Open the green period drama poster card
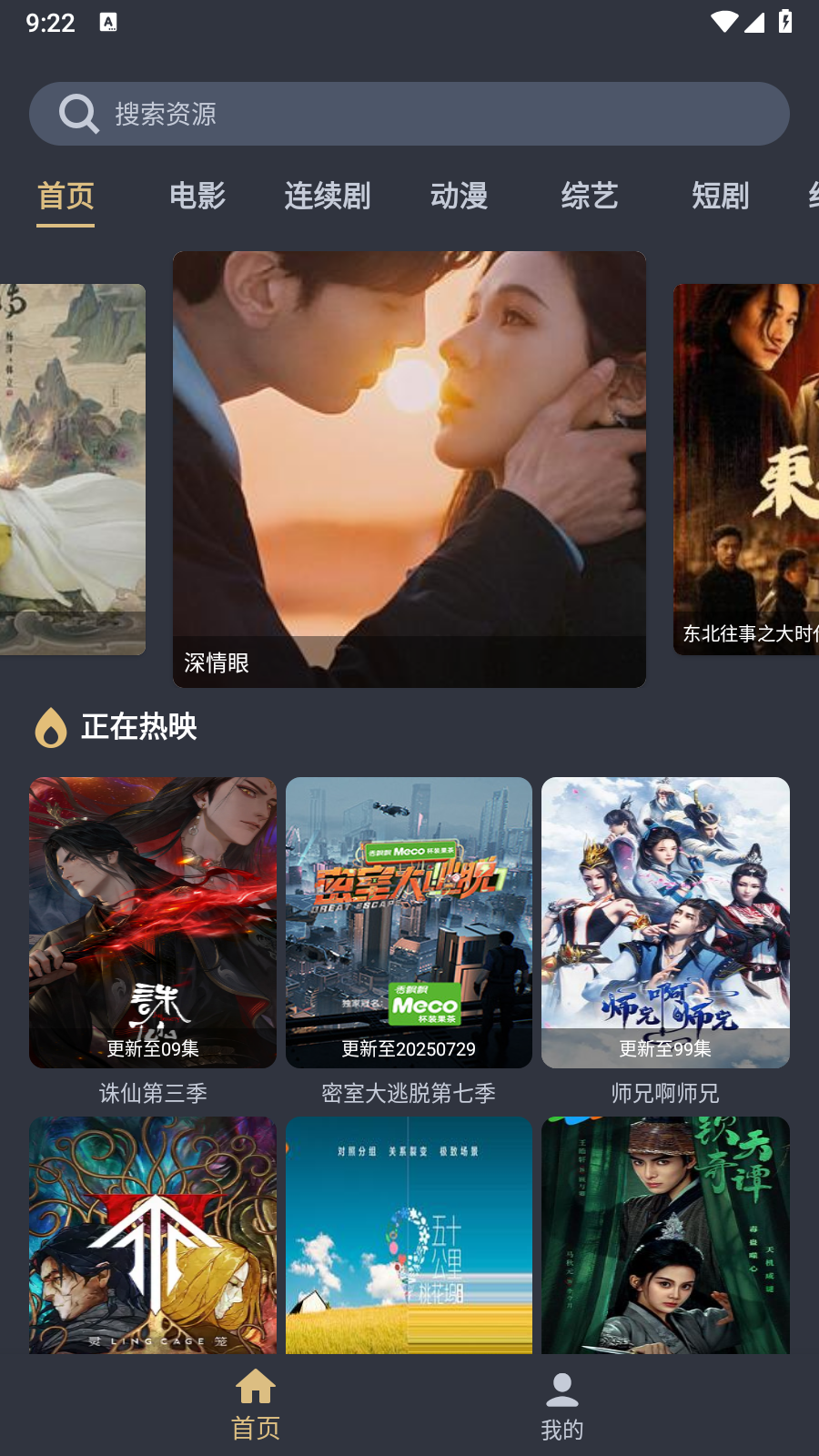The image size is (819, 1456). (665, 1235)
